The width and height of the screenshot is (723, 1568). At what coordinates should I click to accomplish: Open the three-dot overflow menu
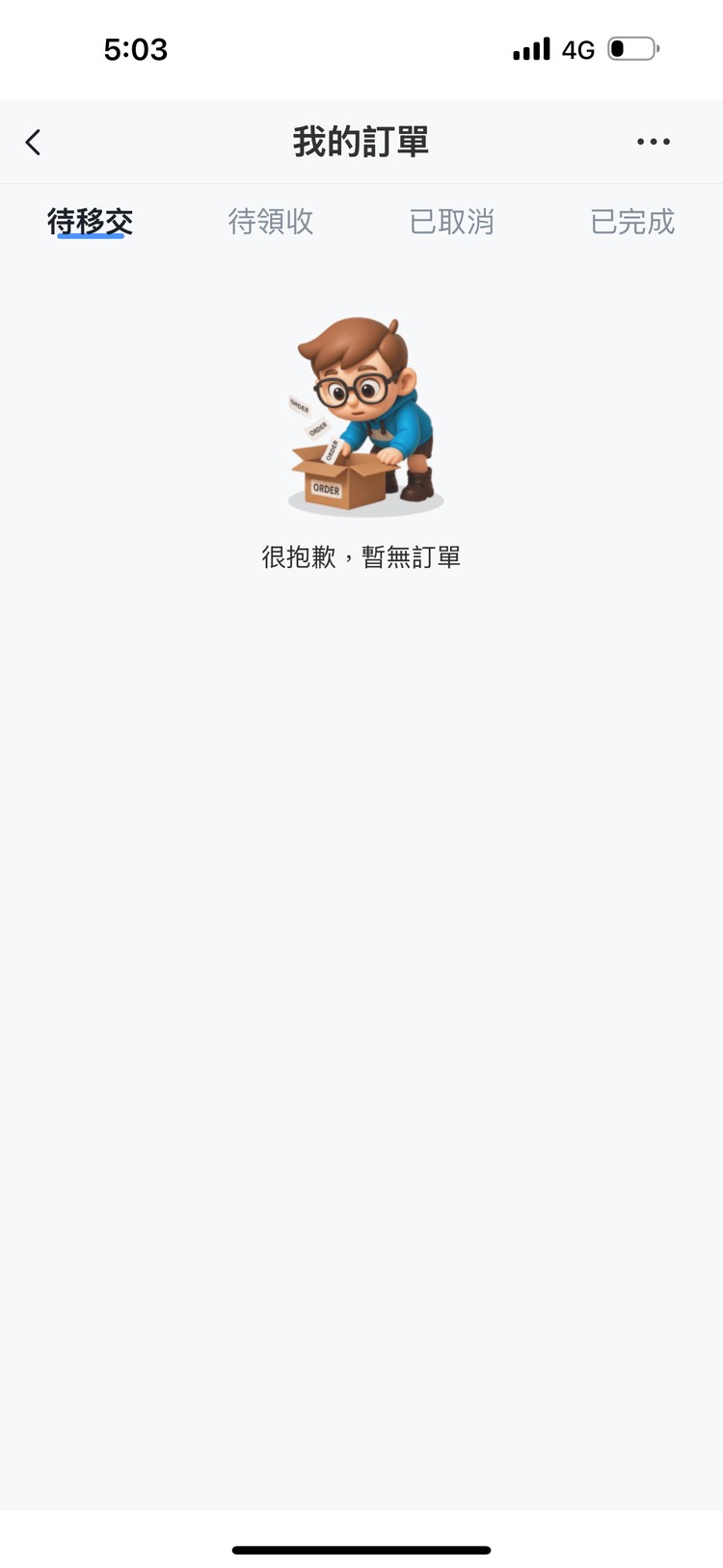point(653,142)
